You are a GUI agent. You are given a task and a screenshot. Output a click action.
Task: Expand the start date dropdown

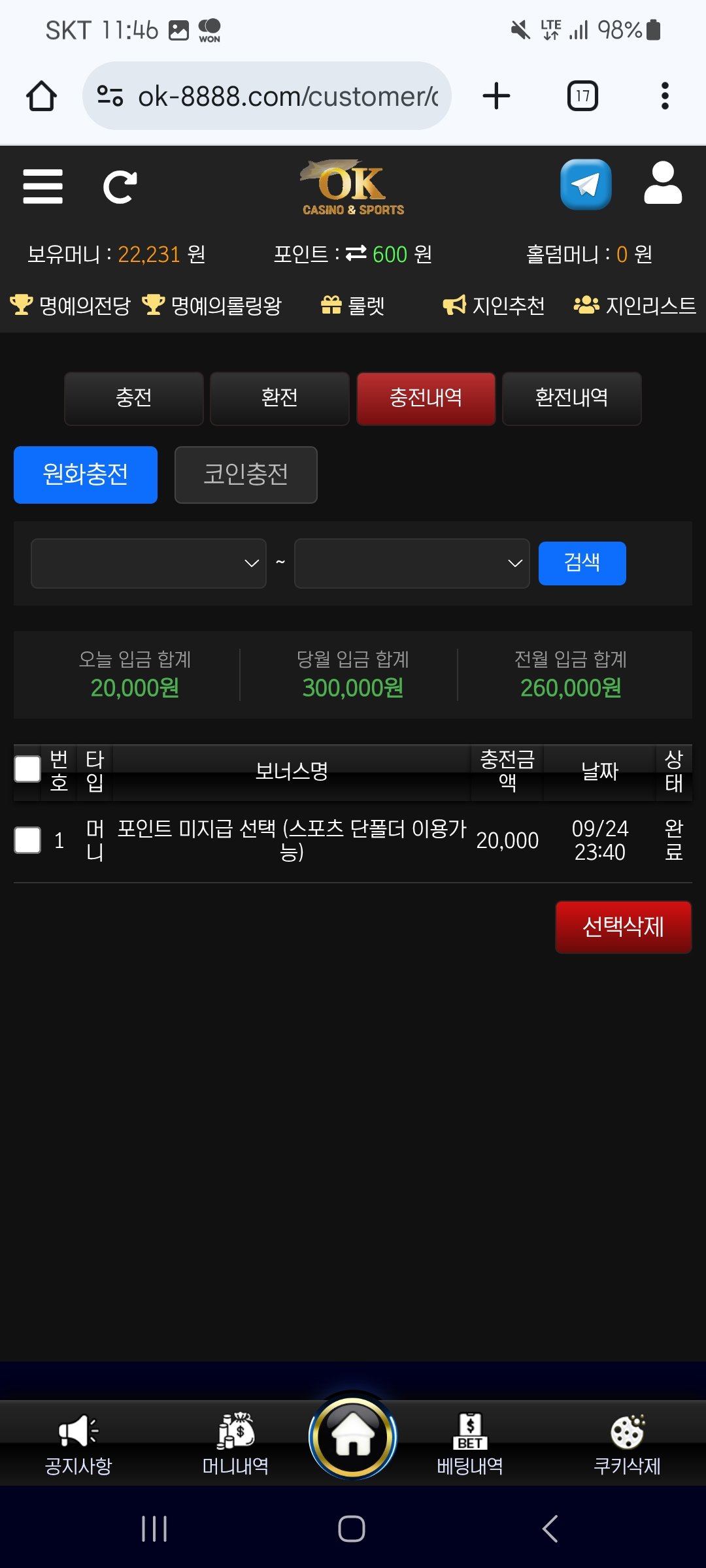click(148, 563)
